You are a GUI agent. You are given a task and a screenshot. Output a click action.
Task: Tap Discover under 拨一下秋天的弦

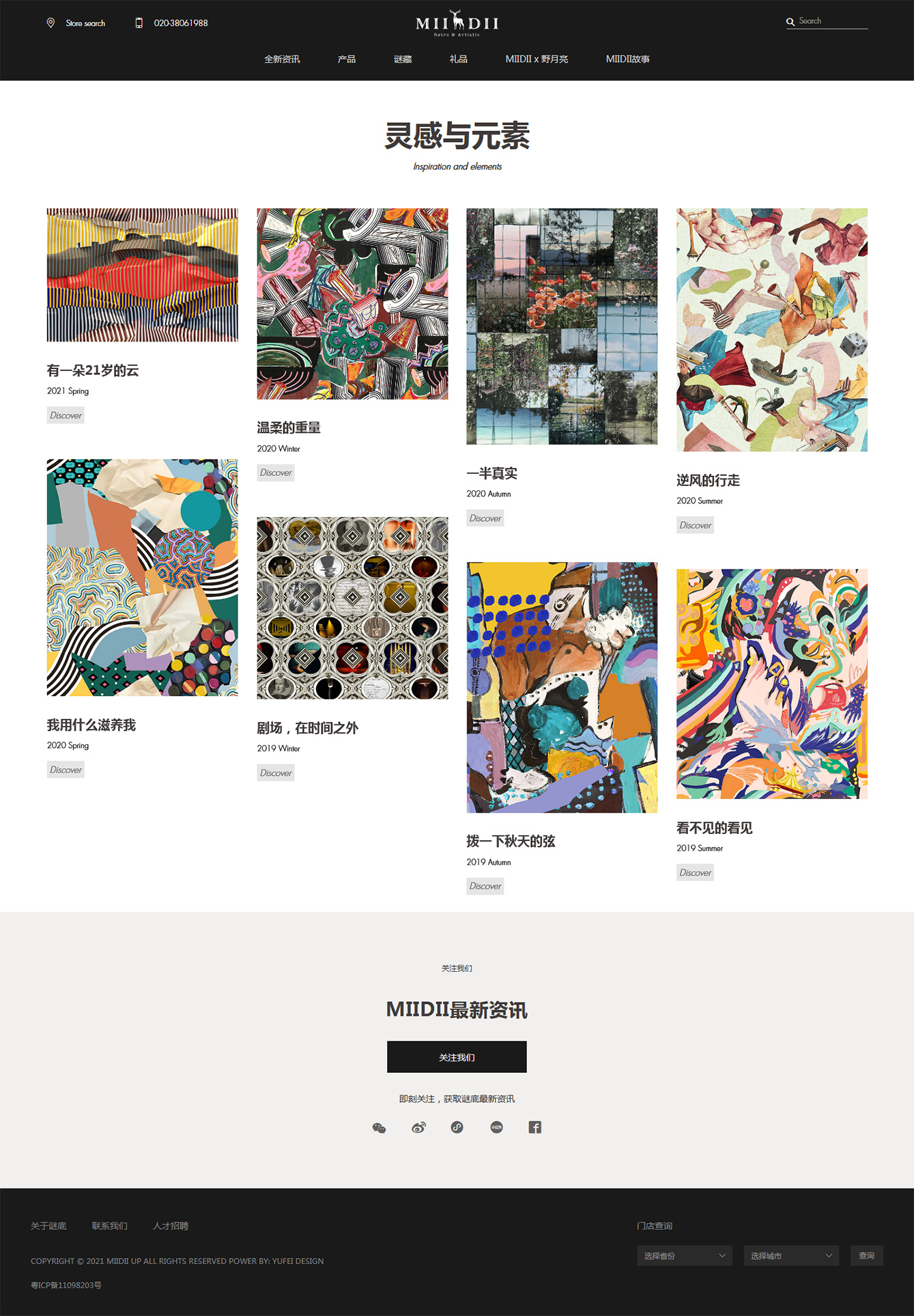[485, 886]
